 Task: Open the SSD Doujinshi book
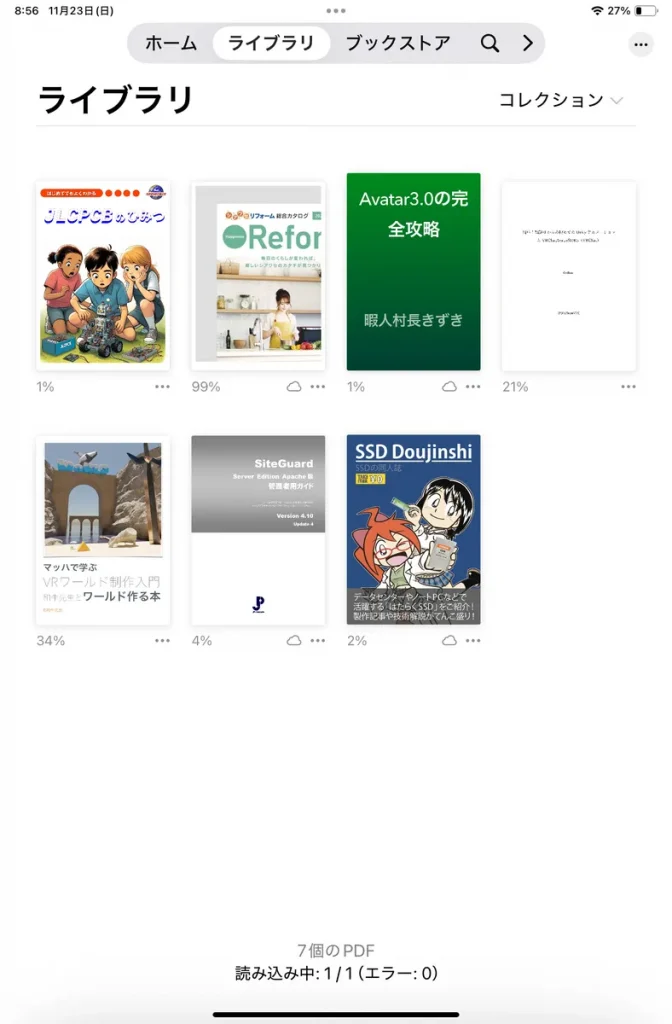pyautogui.click(x=413, y=530)
